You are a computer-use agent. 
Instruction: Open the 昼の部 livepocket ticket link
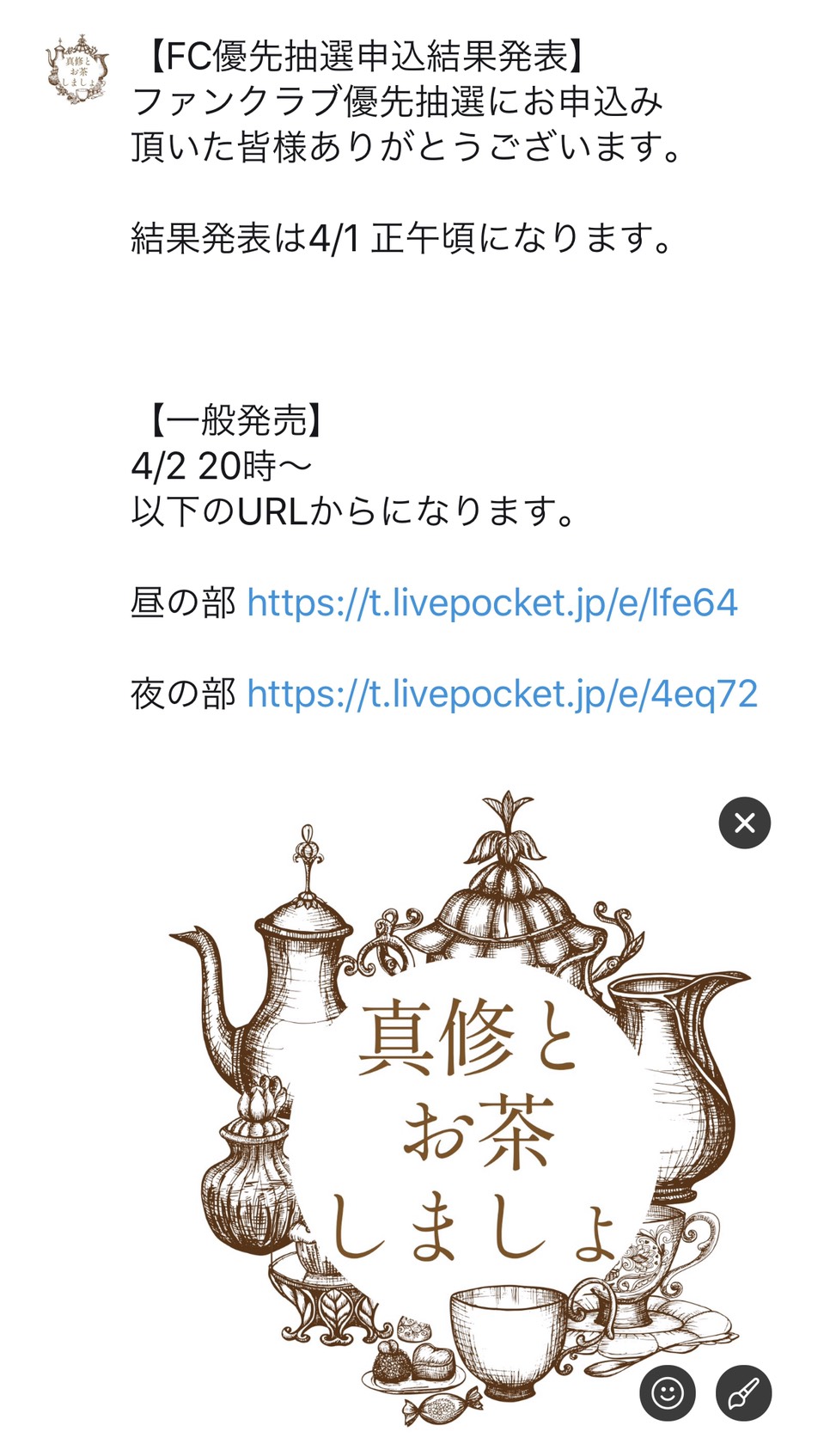click(x=491, y=603)
